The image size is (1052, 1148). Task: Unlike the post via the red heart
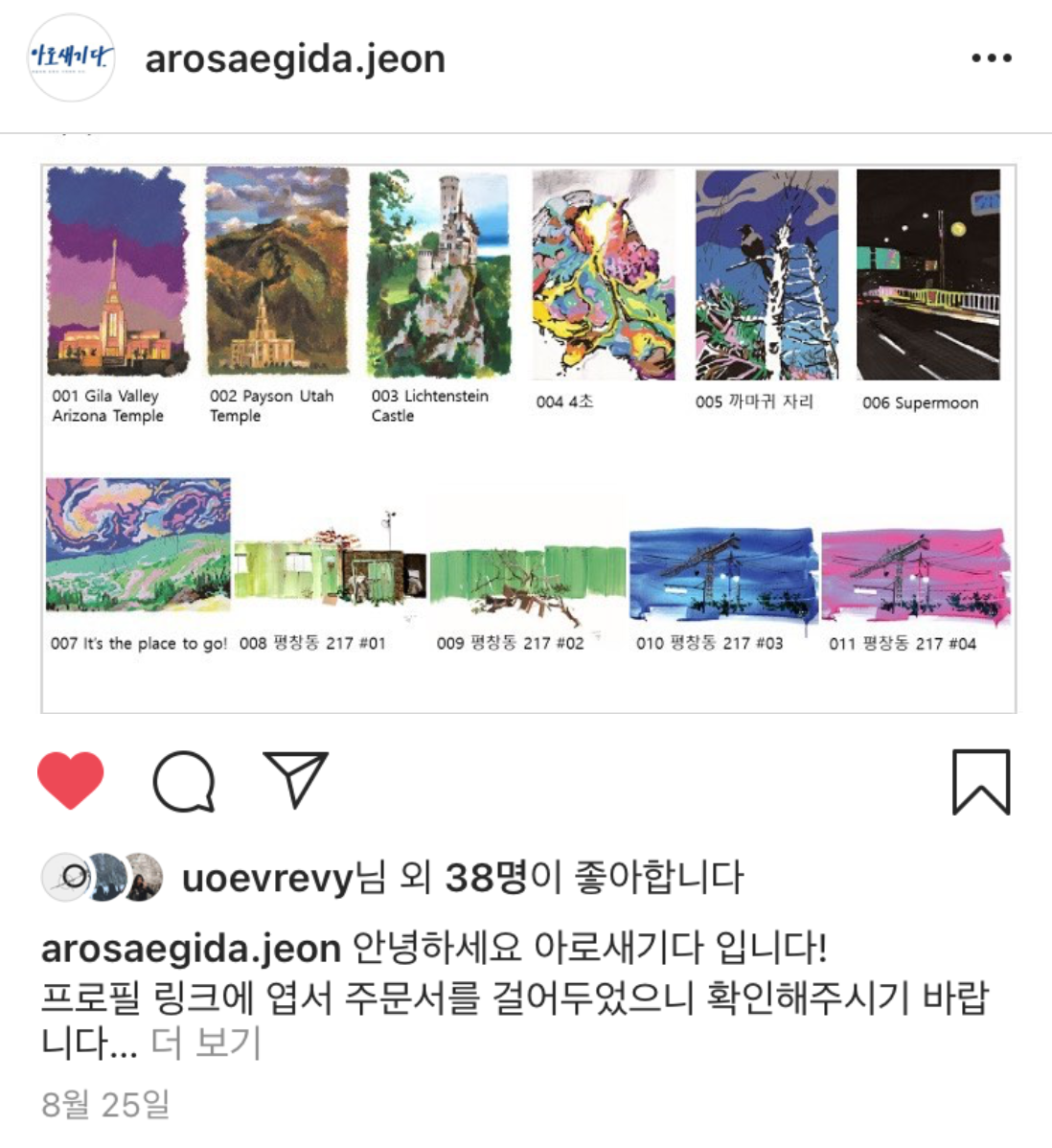(71, 780)
